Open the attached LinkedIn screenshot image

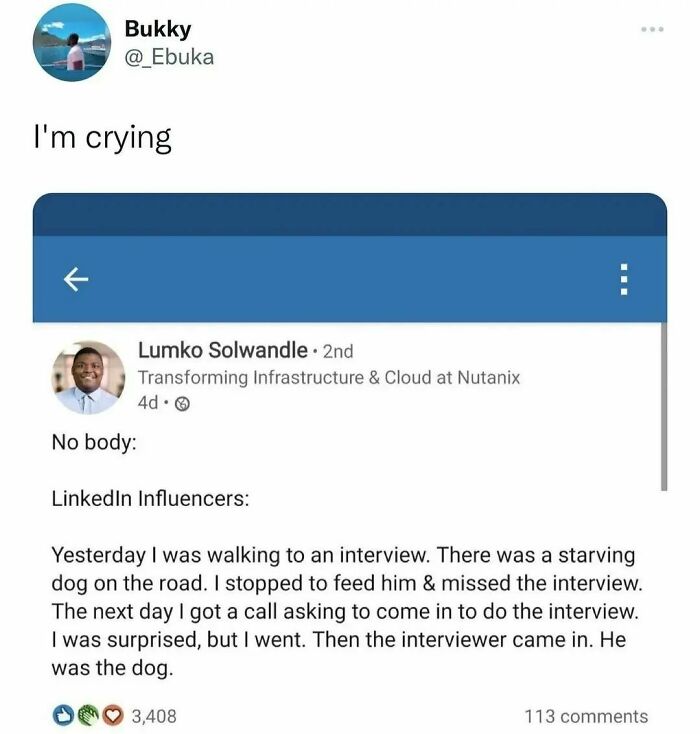[350, 460]
